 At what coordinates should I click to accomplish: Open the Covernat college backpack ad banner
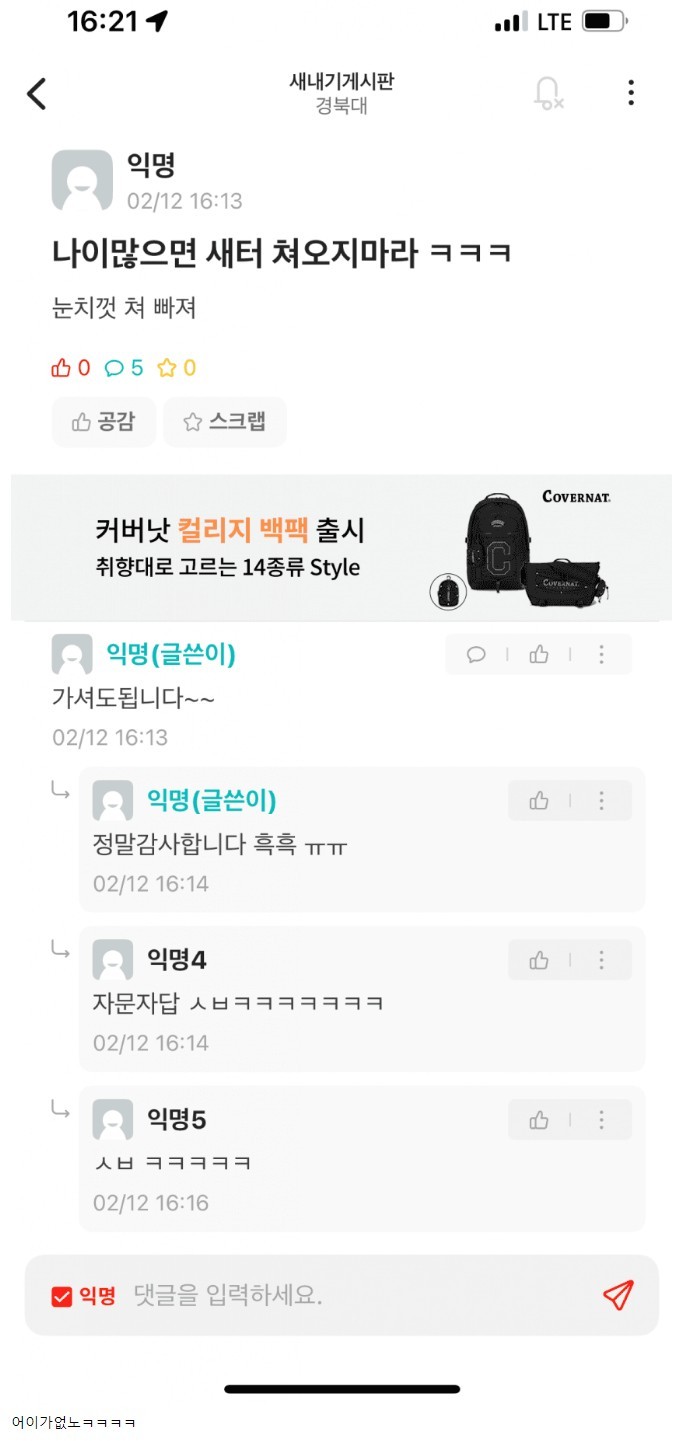pyautogui.click(x=341, y=548)
